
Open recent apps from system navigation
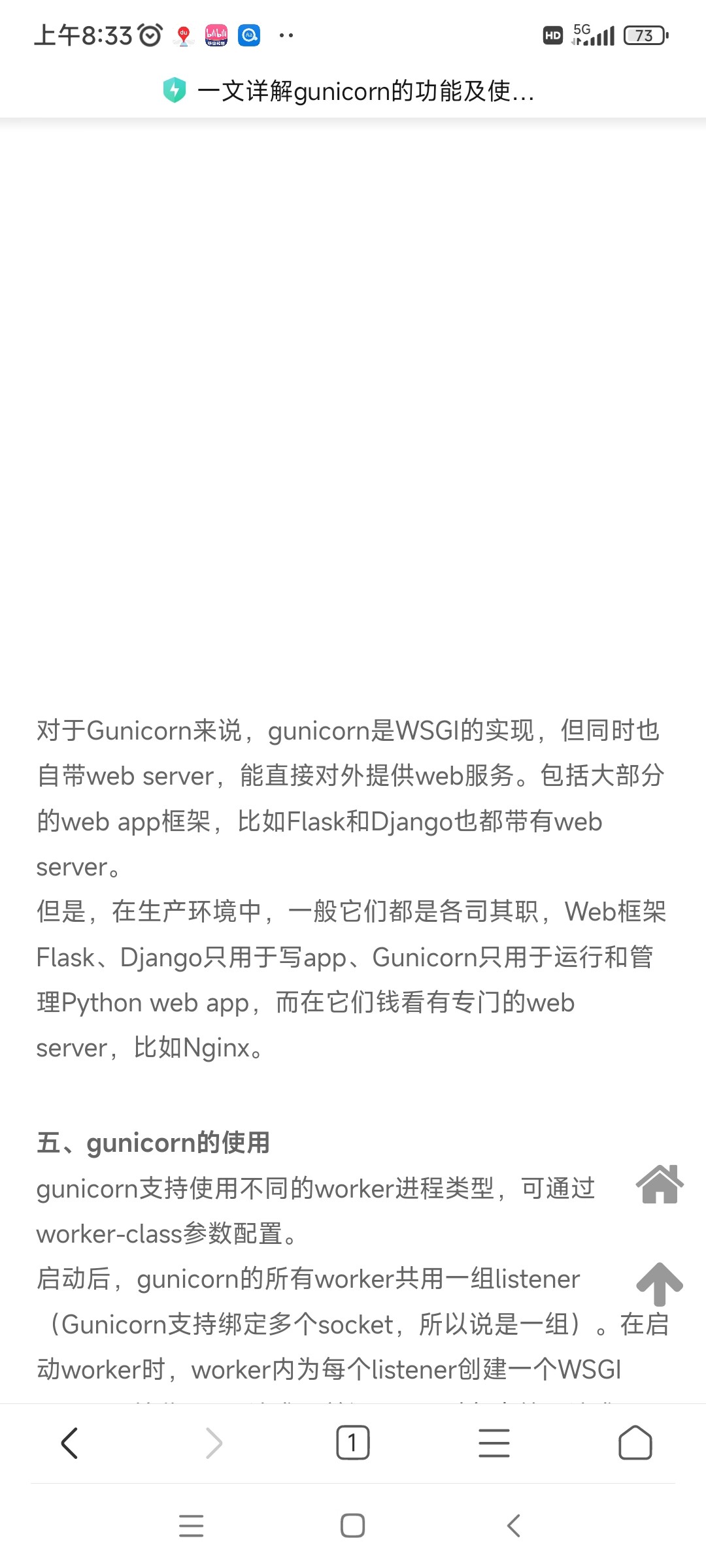click(191, 1526)
